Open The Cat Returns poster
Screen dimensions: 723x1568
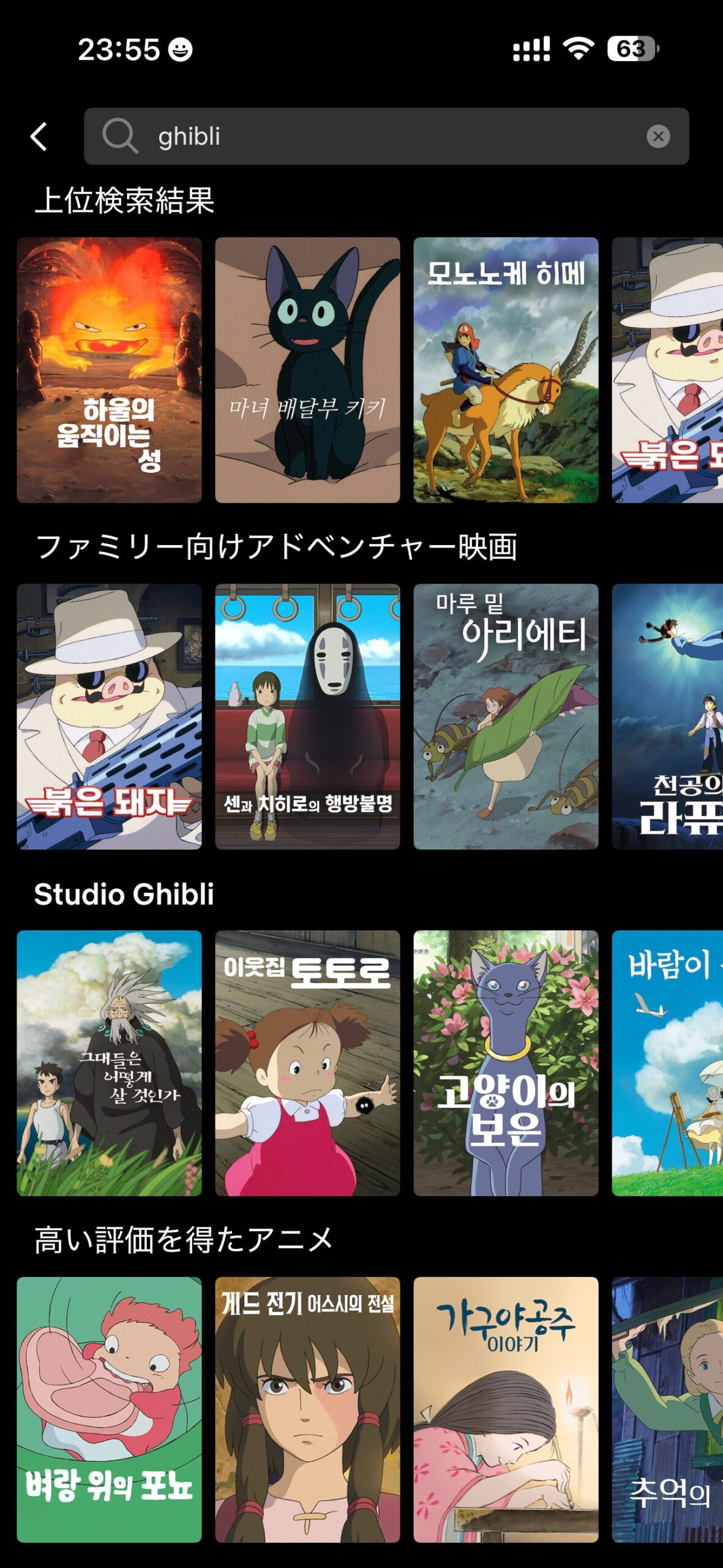506,1063
